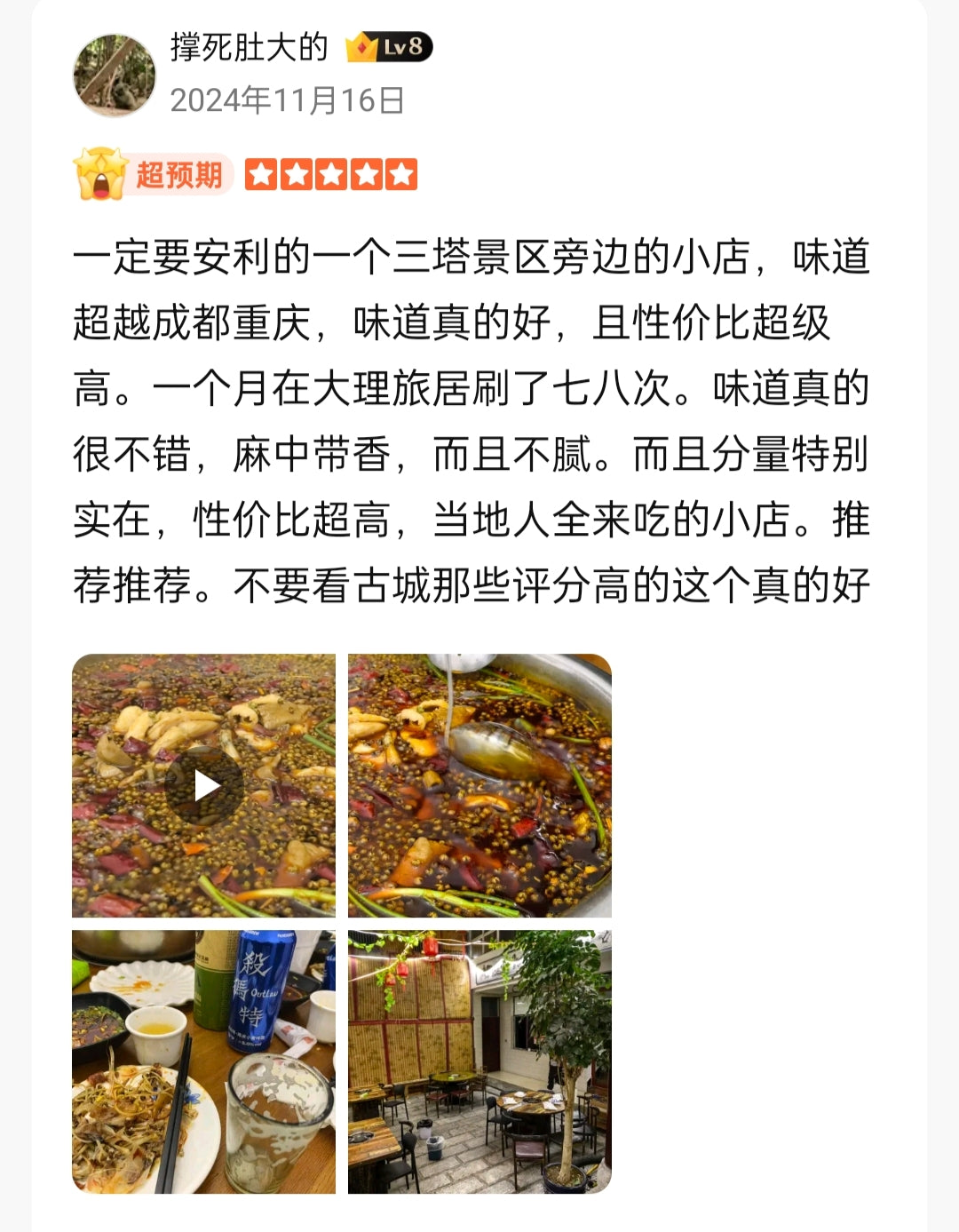The height and width of the screenshot is (1232, 959).
Task: Click the user's profile avatar
Action: [116, 69]
